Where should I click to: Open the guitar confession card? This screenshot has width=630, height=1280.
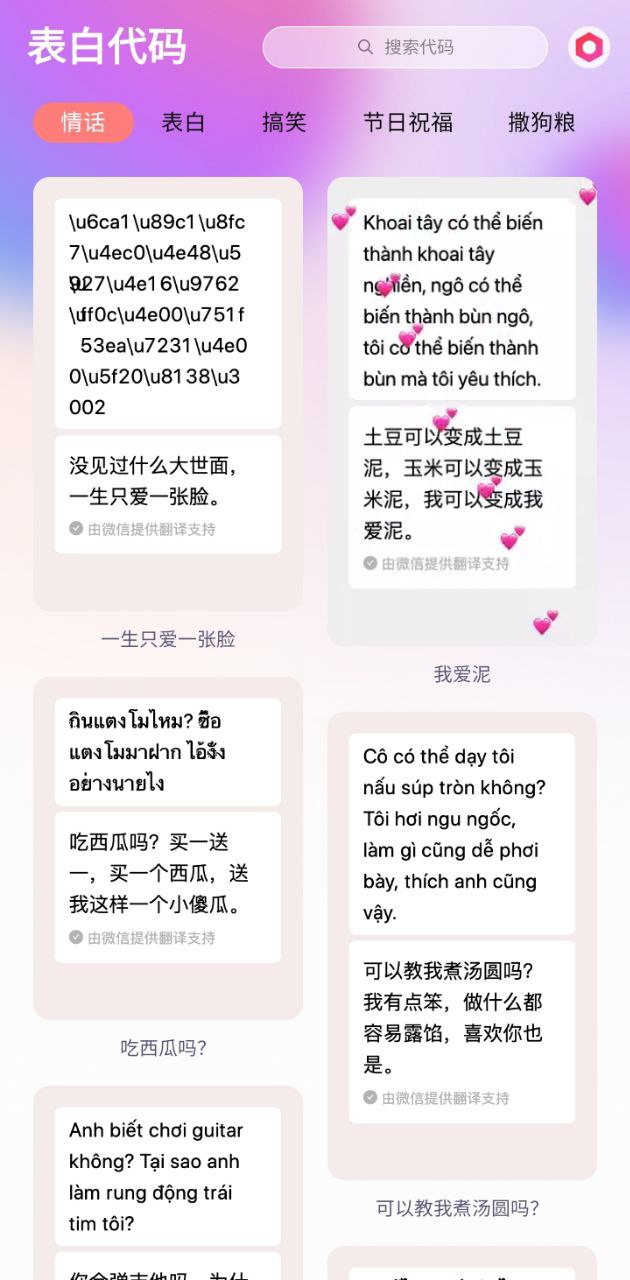pyautogui.click(x=168, y=1180)
